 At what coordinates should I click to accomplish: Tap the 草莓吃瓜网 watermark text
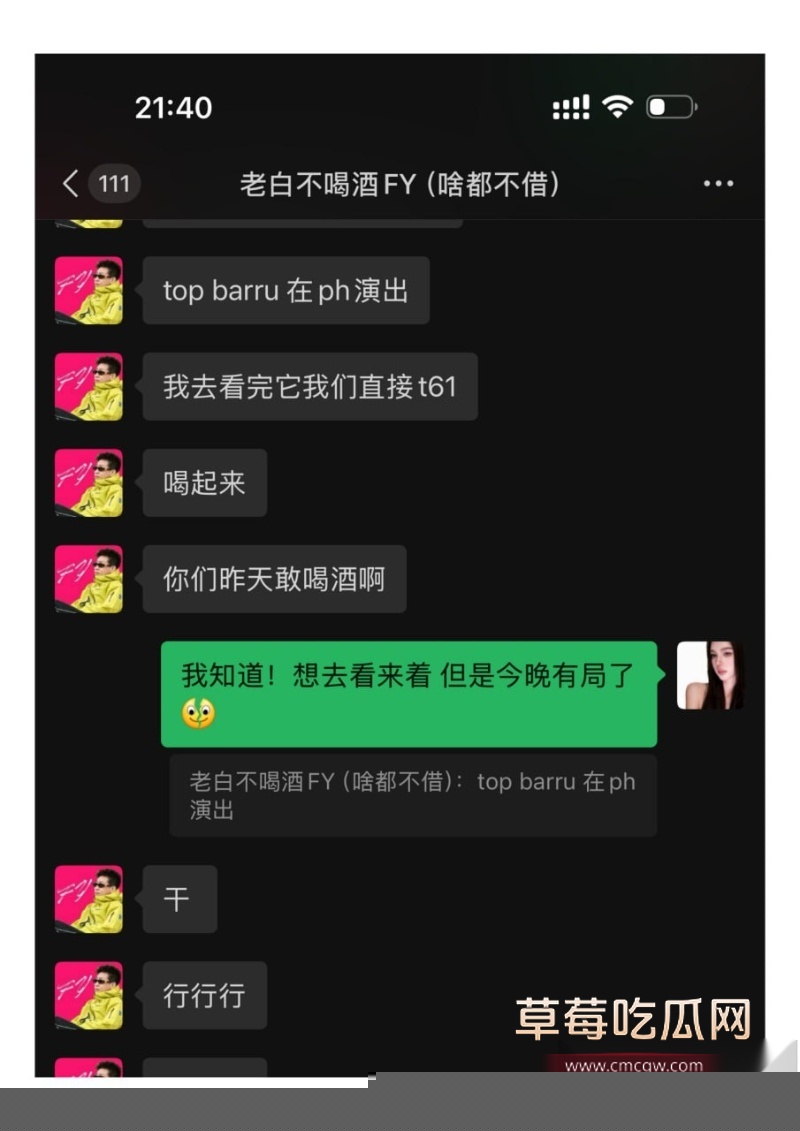pos(636,1017)
